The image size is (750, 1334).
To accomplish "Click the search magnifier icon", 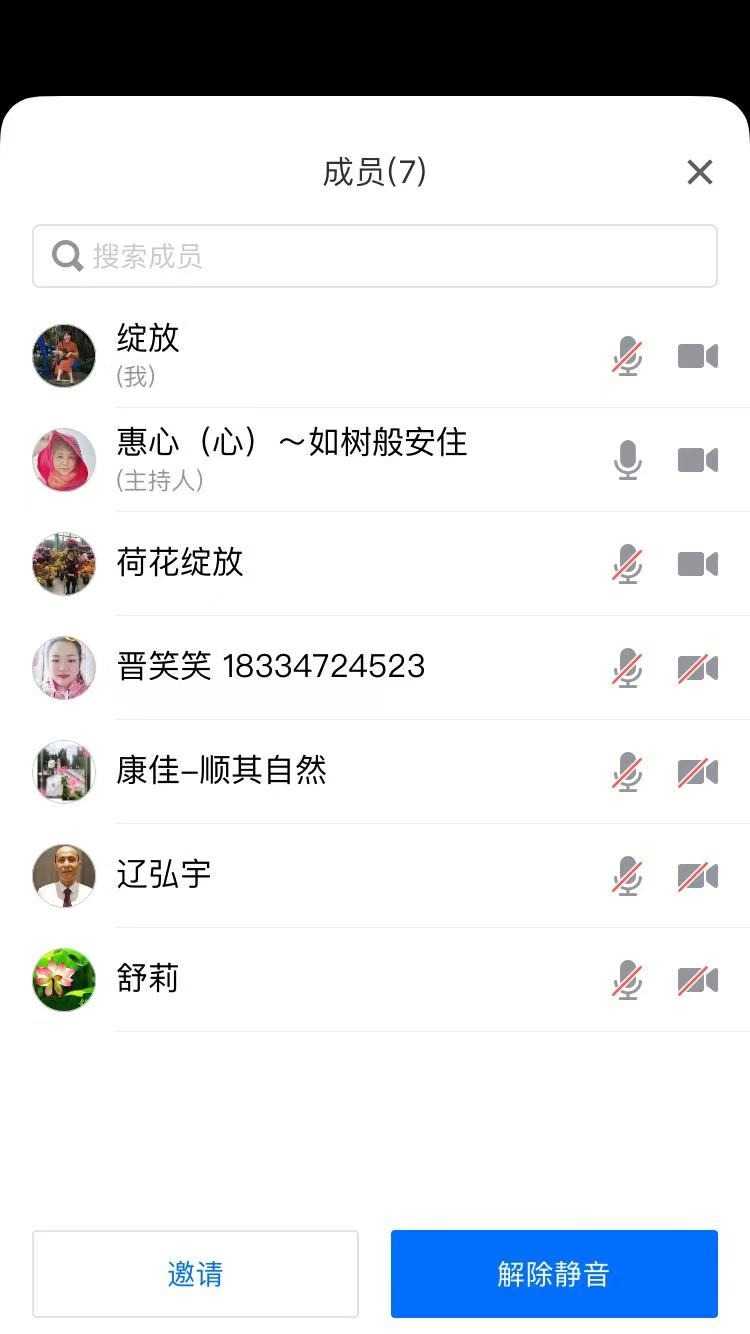I will click(x=66, y=255).
